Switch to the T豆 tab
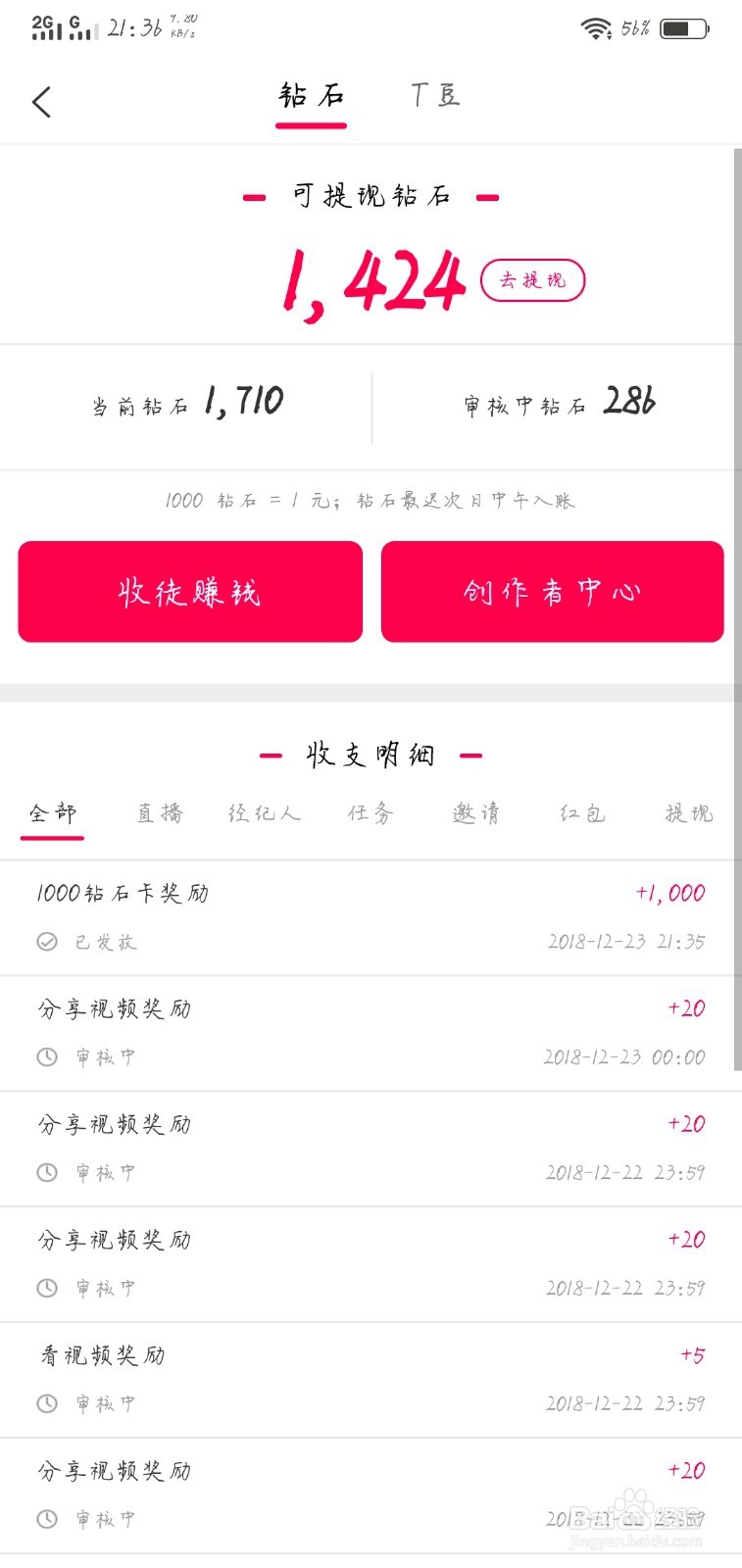Viewport: 742px width, 1568px height. click(434, 95)
